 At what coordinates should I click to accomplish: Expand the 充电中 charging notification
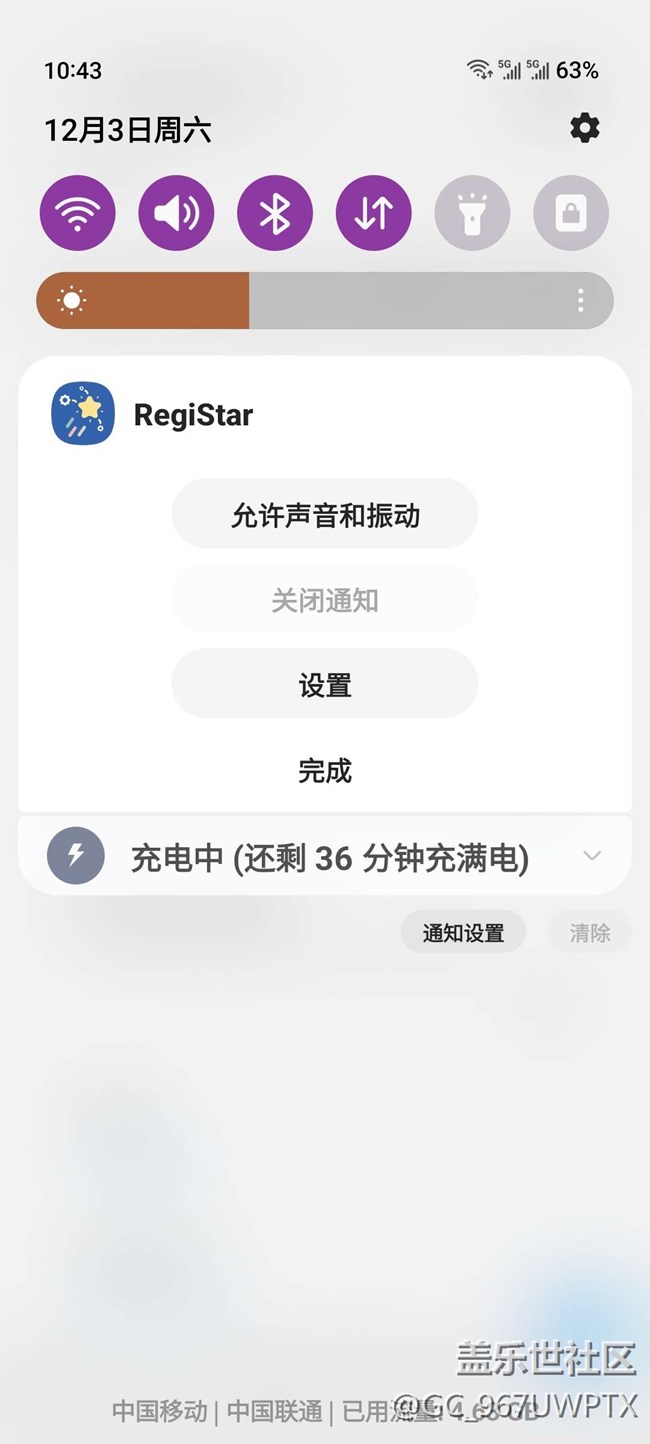(592, 856)
